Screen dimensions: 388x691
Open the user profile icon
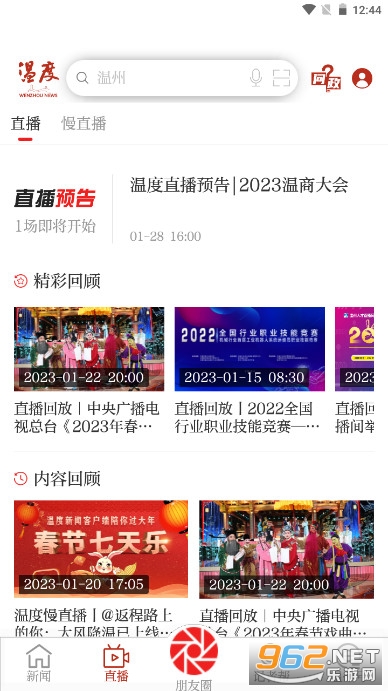362,78
